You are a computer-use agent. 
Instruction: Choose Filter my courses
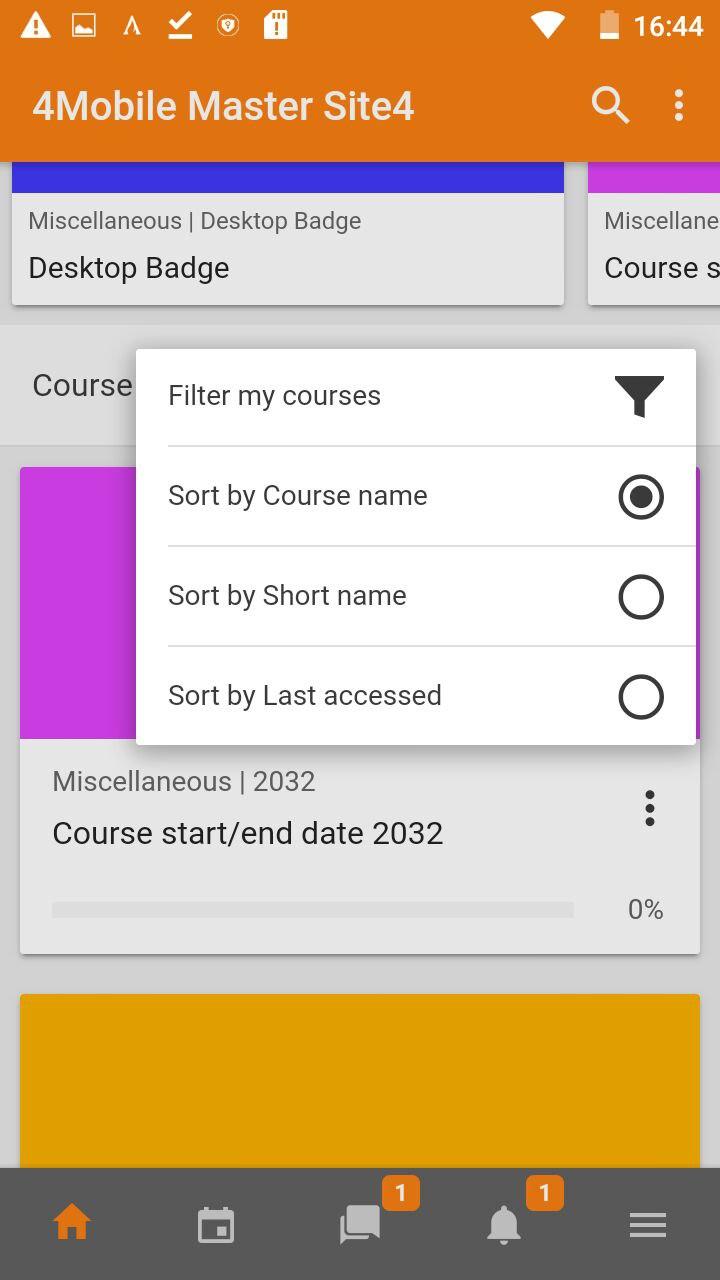click(416, 396)
